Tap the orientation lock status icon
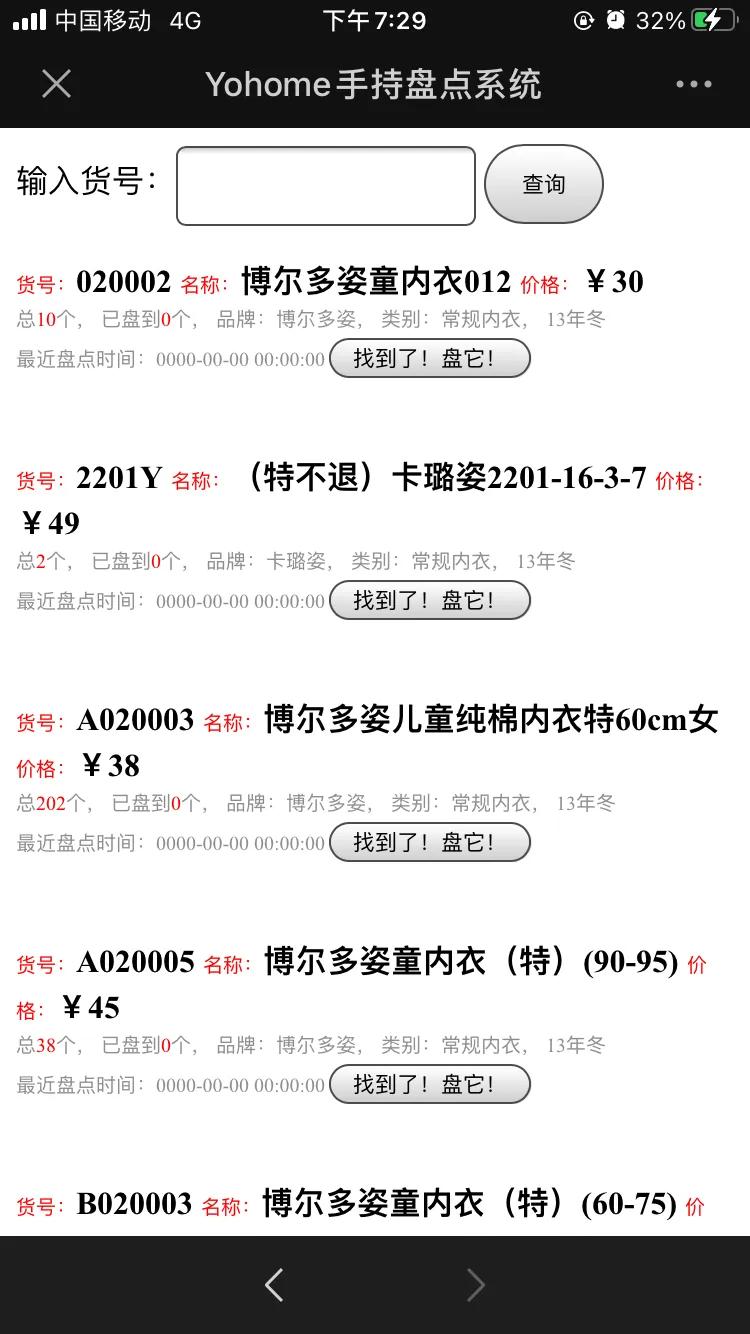Viewport: 750px width, 1334px height. 583,19
